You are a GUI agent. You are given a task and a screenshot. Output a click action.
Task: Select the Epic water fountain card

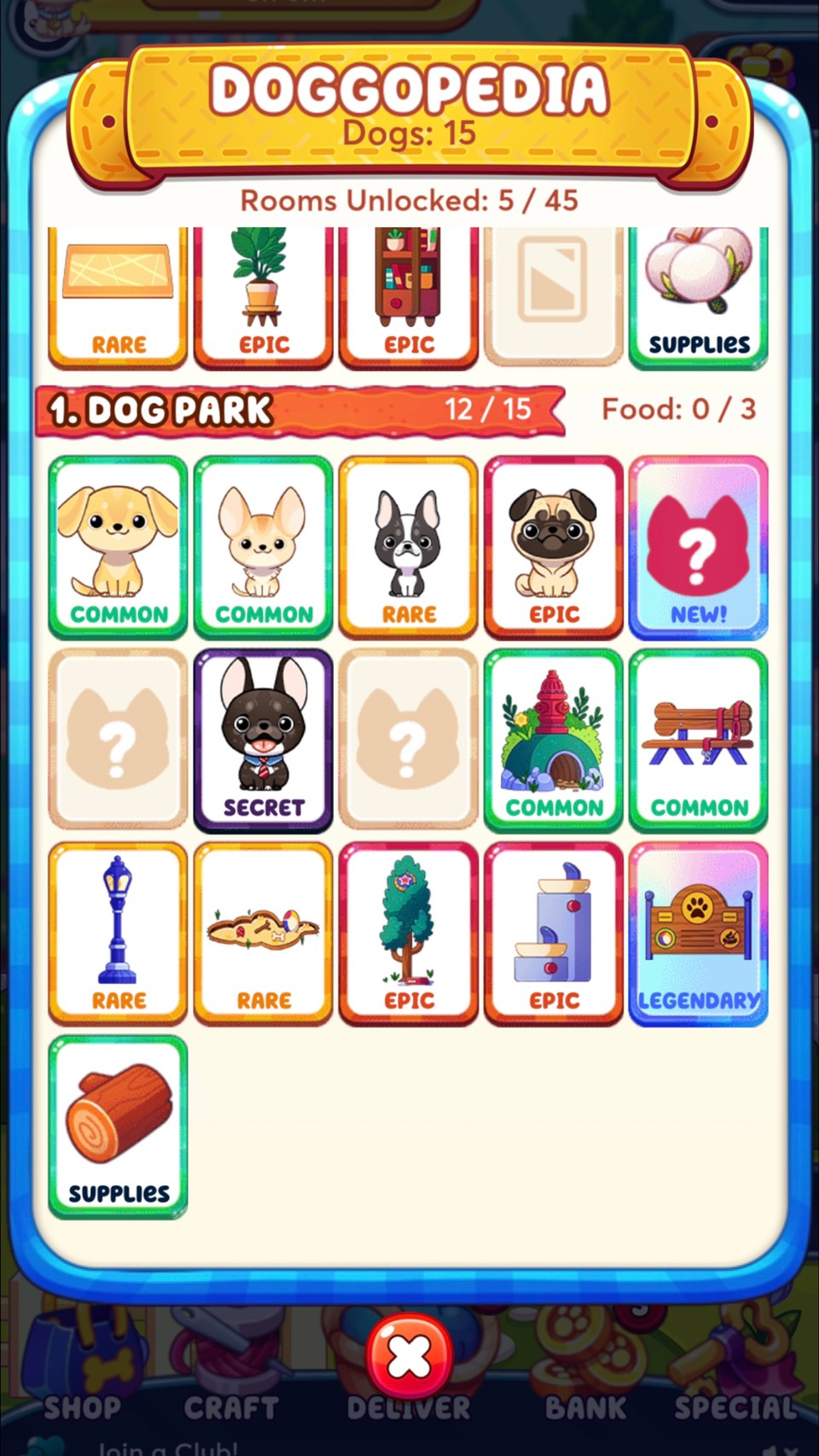click(x=554, y=934)
